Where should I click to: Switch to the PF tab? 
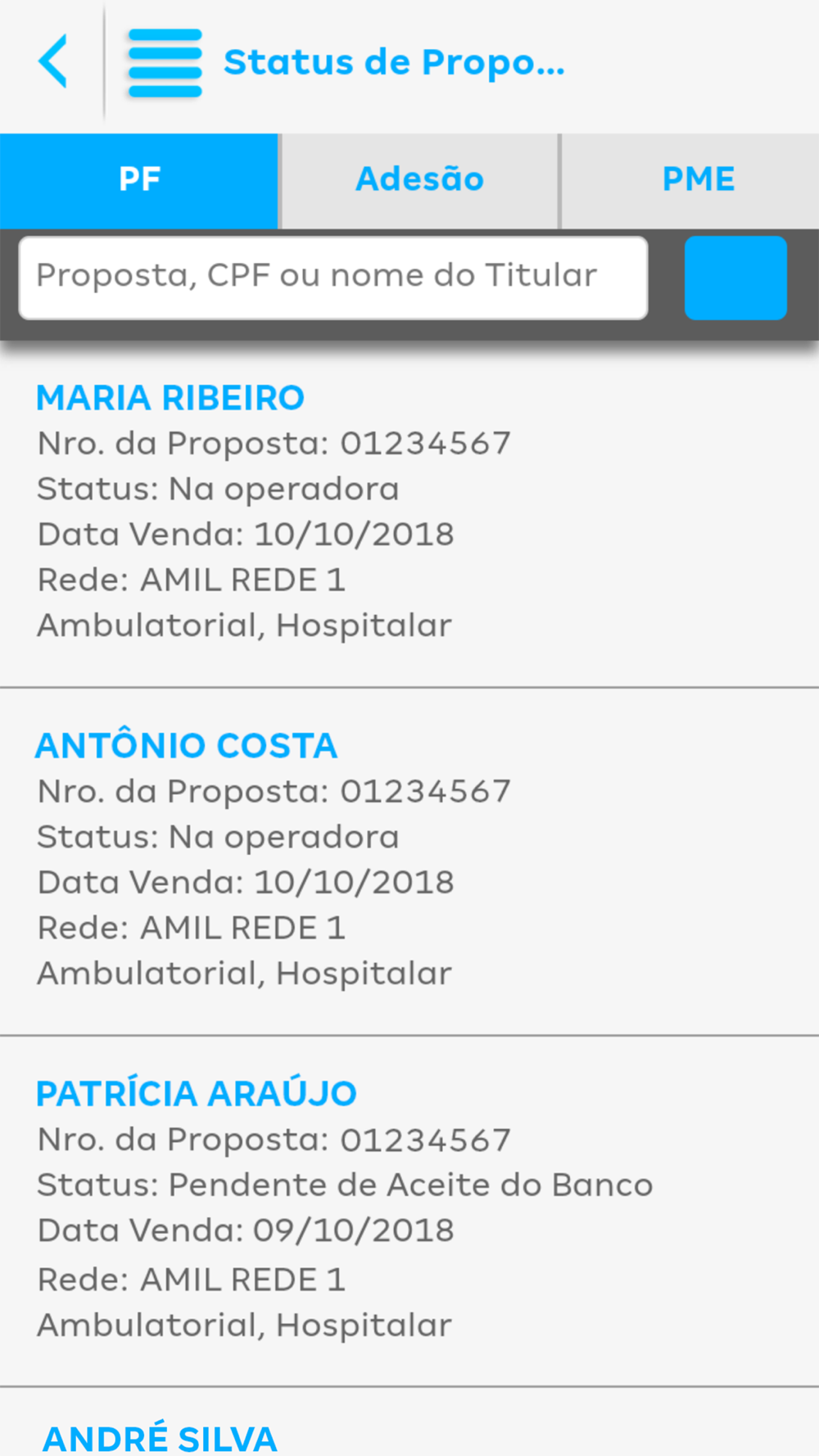click(139, 180)
